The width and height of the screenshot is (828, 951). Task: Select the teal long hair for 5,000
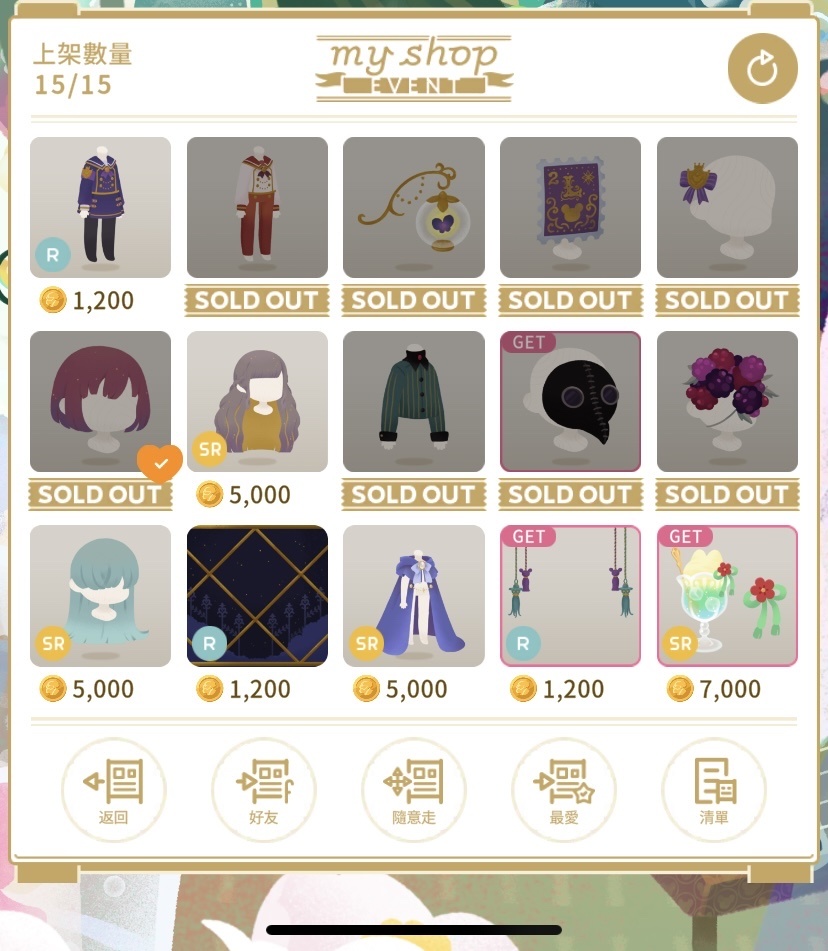100,595
